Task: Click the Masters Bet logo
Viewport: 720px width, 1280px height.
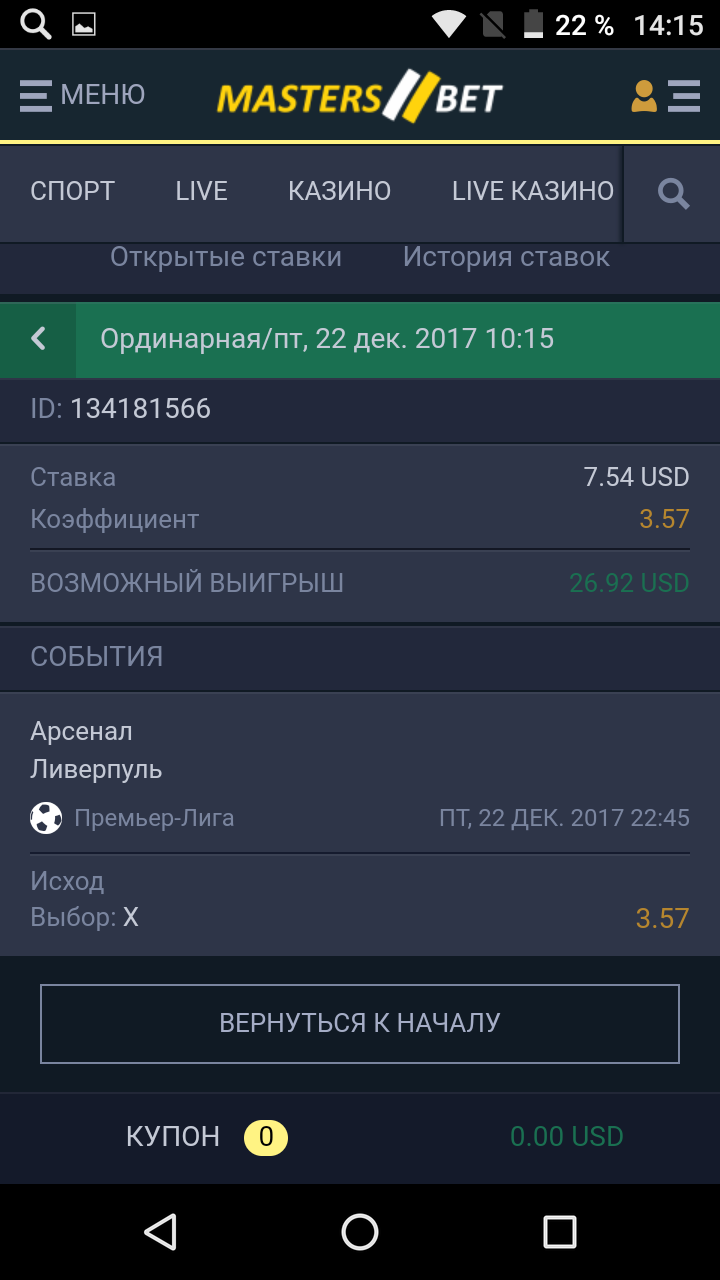Action: [360, 96]
